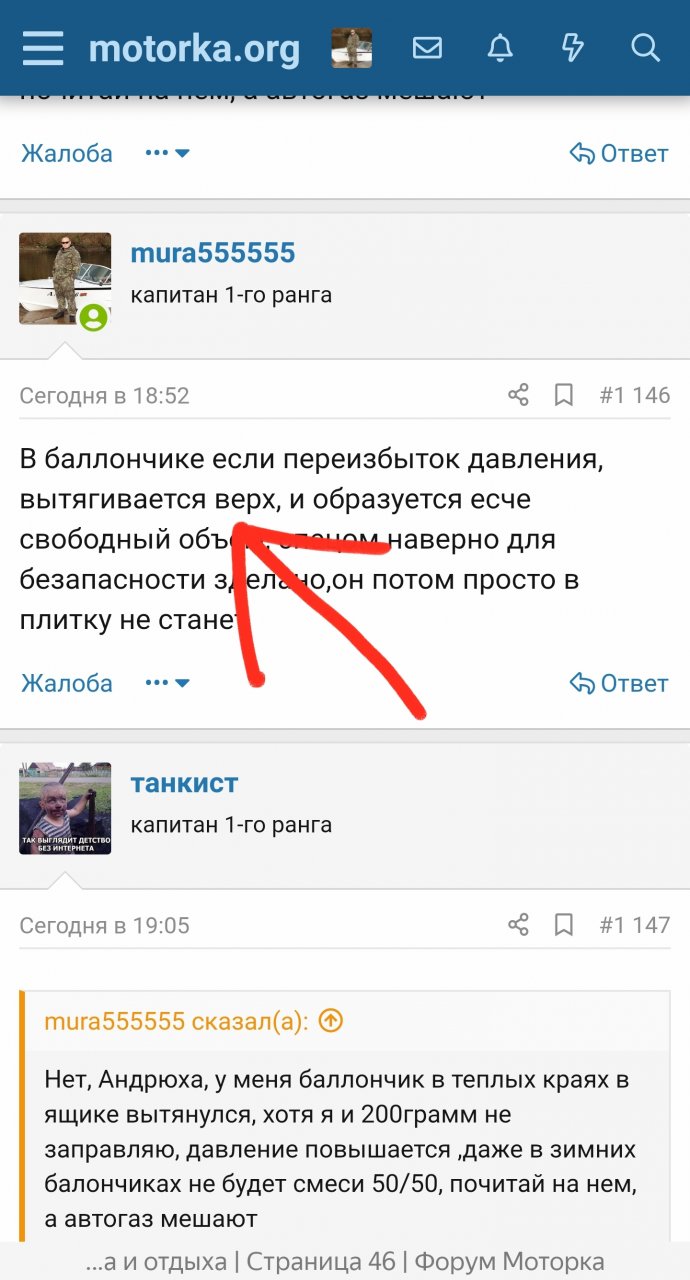Bookmark post #1 147
The image size is (690, 1280).
click(x=564, y=925)
